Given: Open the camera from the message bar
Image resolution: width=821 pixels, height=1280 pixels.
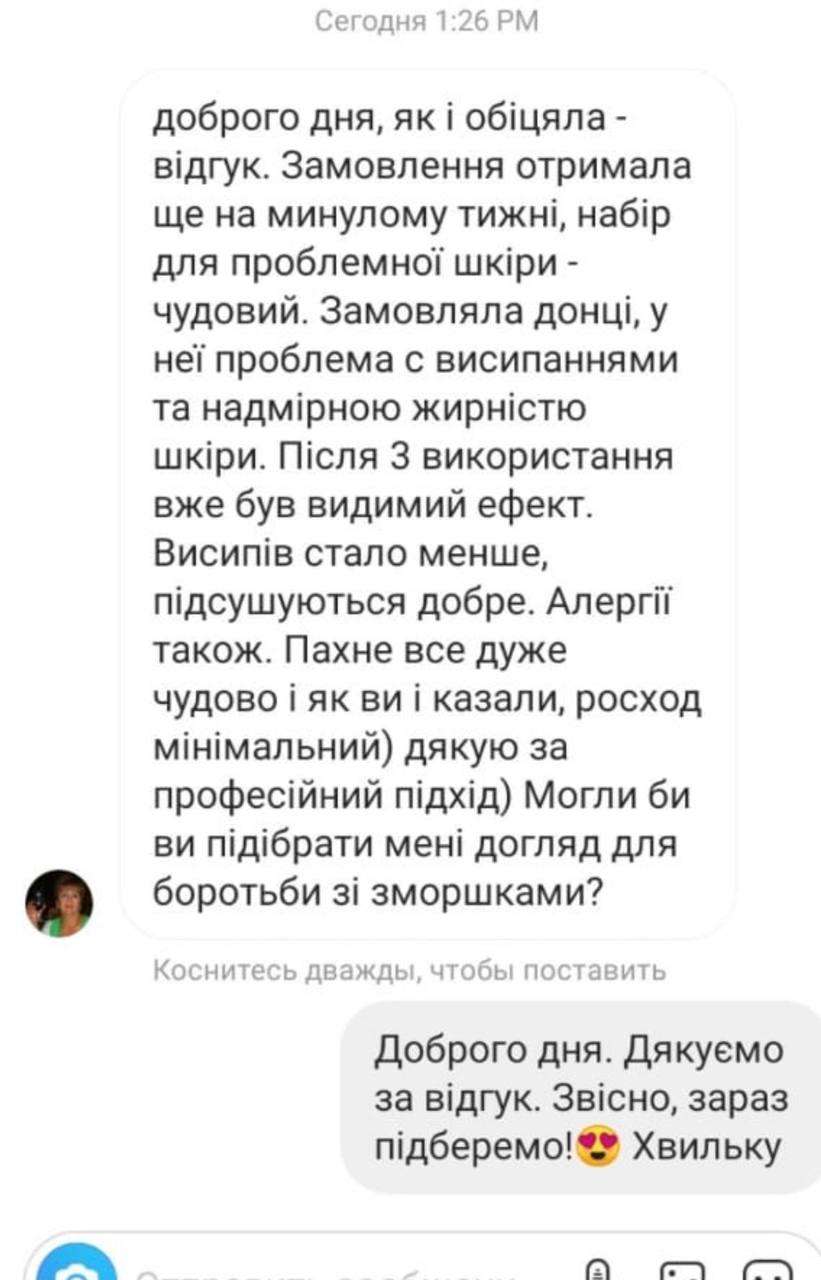Looking at the screenshot, I should coord(73,1268).
